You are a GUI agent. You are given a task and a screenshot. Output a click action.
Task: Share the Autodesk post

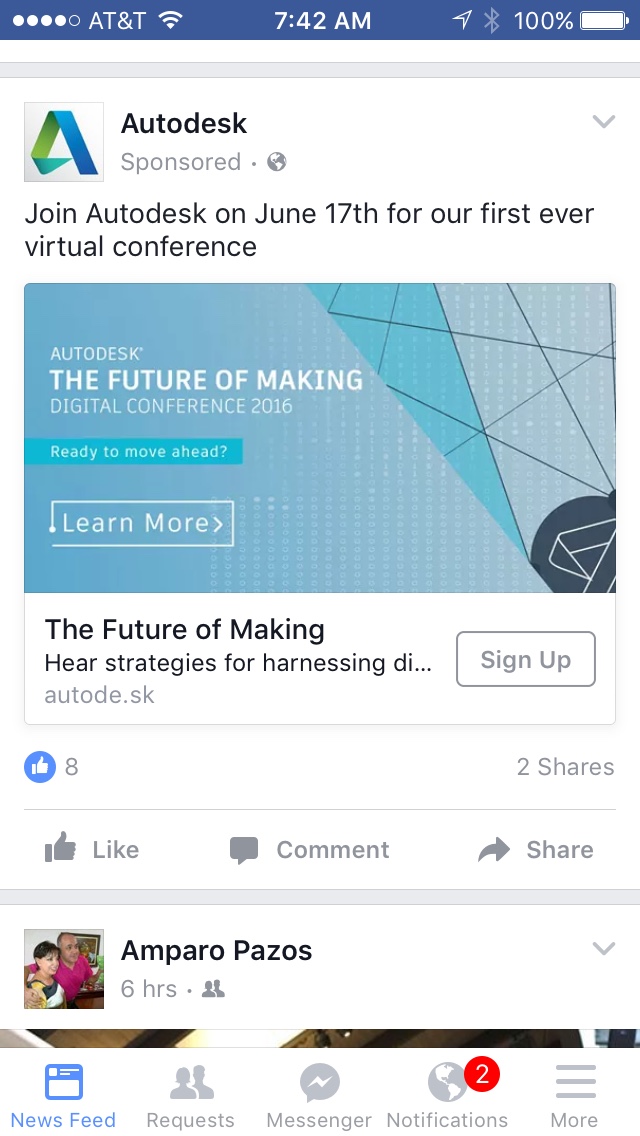point(536,850)
